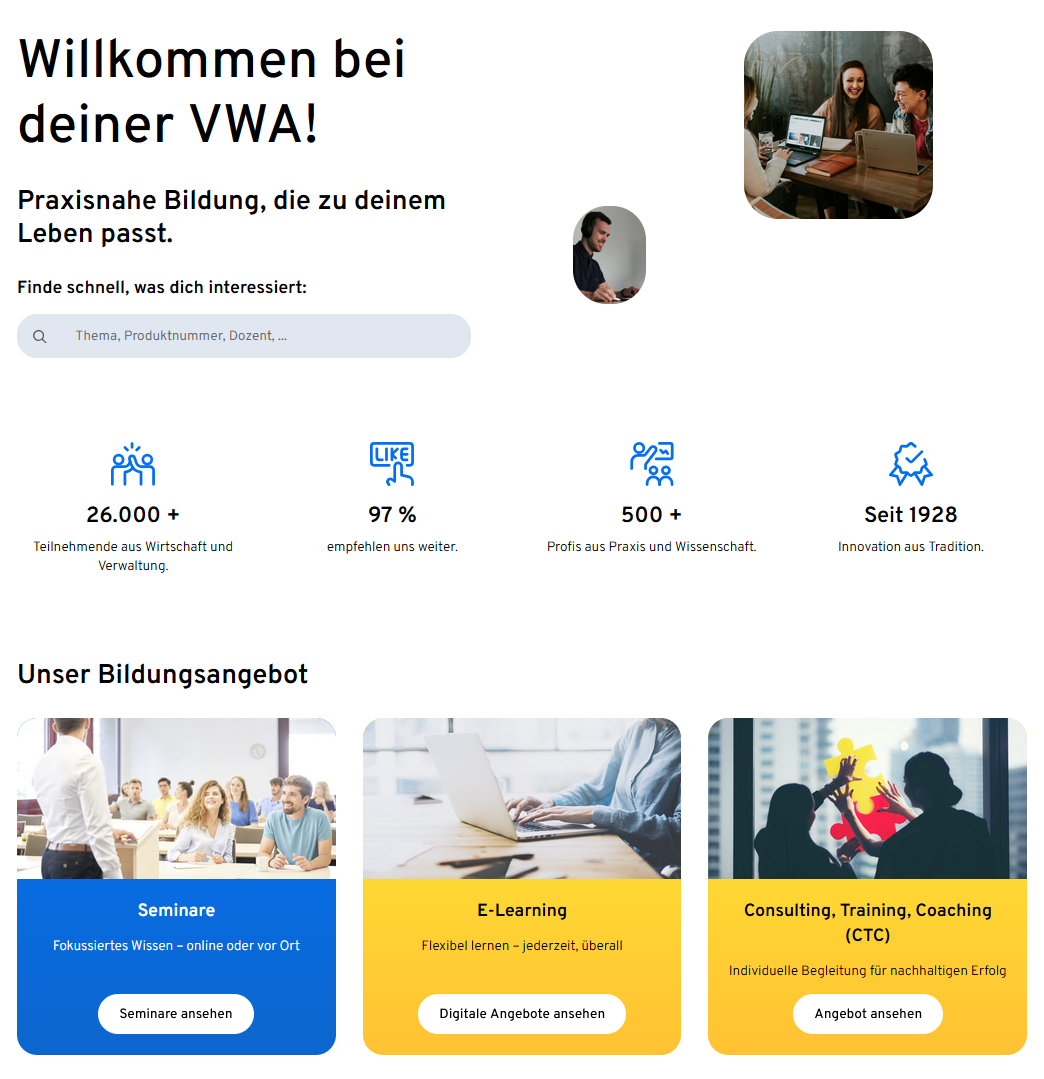Select Digitale Angebote ansehen
The width and height of the screenshot is (1044, 1079).
point(522,1014)
